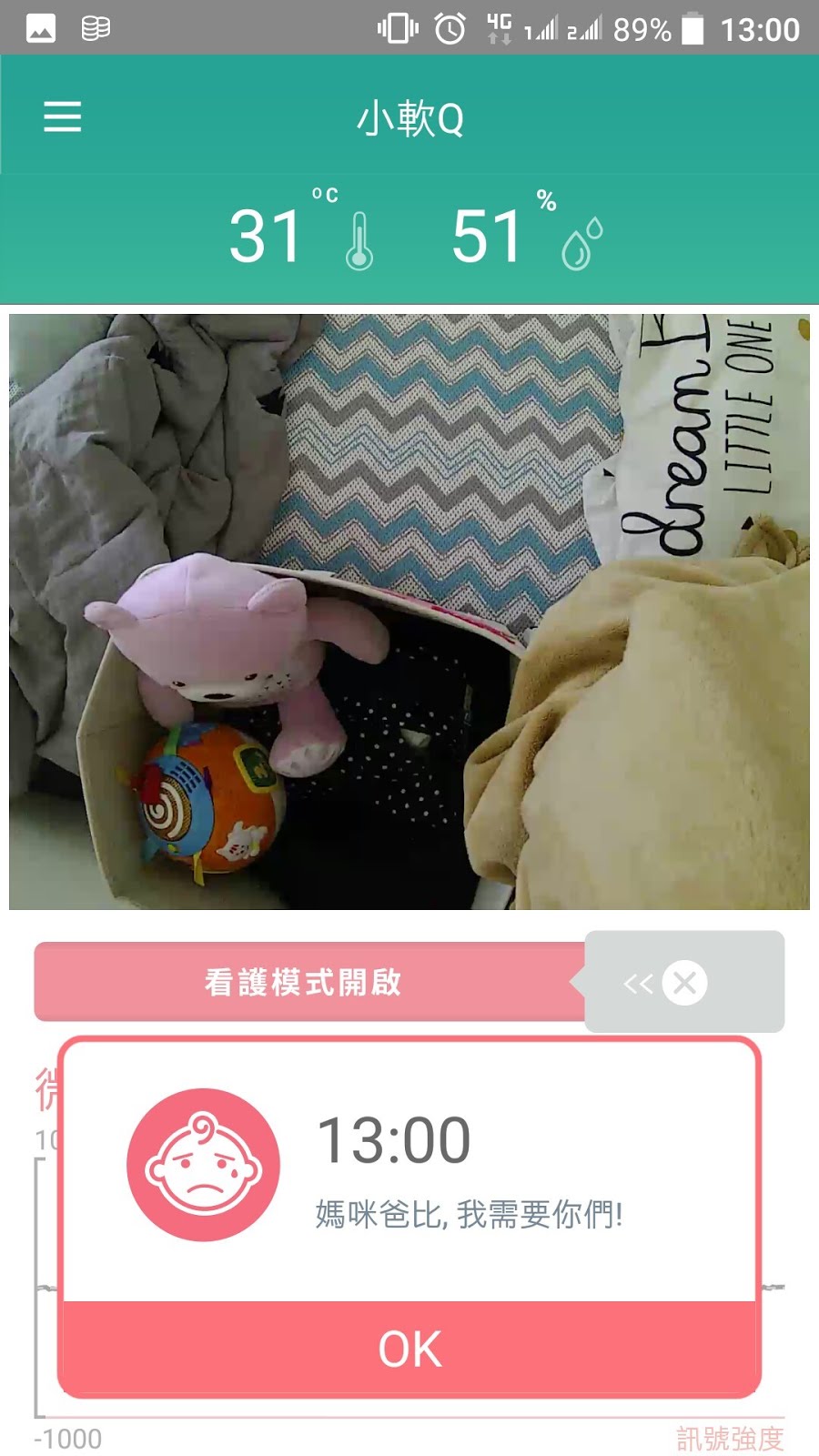The height and width of the screenshot is (1456, 819).
Task: Confirm the alert with OK
Action: coord(409,1348)
